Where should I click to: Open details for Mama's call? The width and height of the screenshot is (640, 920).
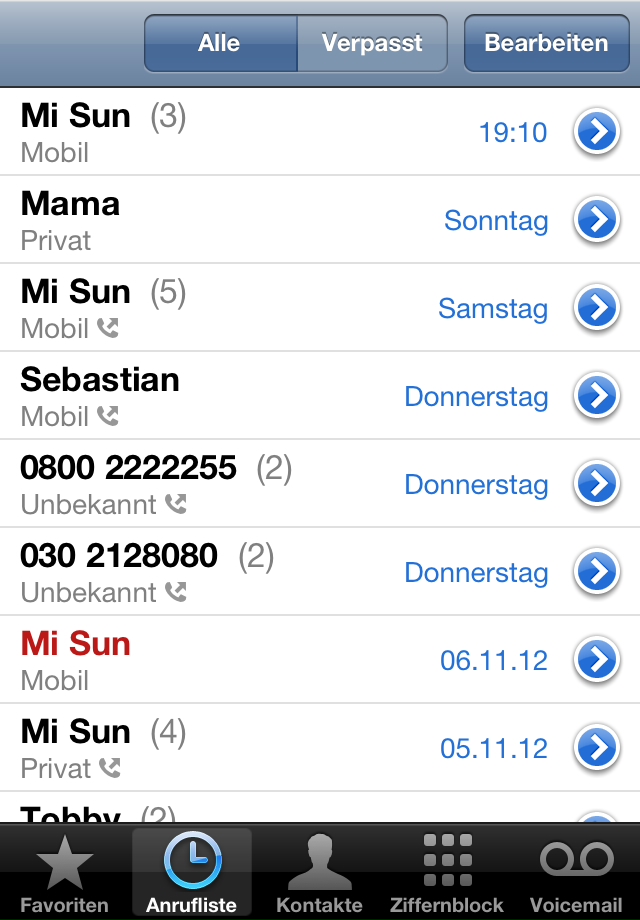click(x=597, y=221)
